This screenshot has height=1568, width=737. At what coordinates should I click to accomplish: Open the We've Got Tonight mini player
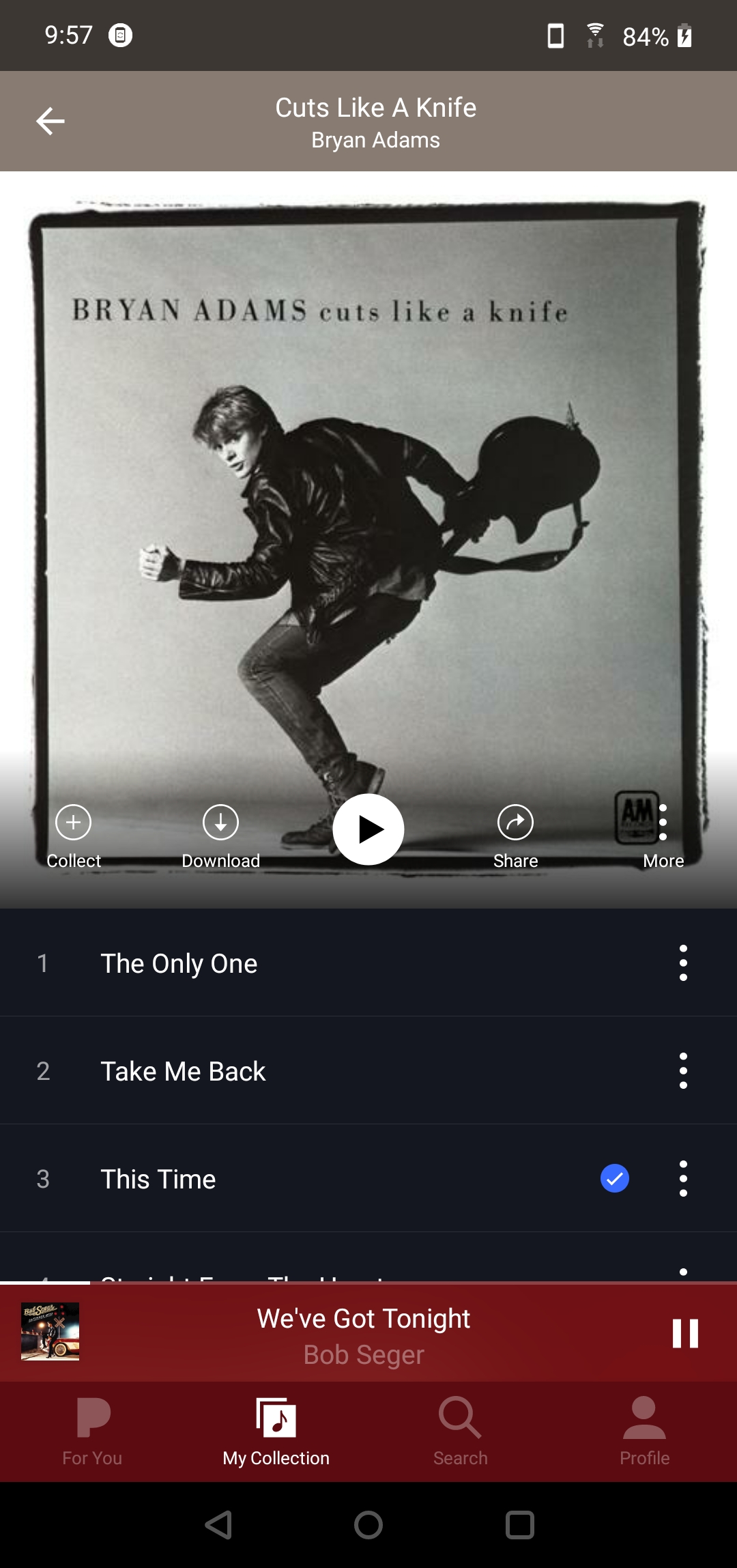point(363,1335)
